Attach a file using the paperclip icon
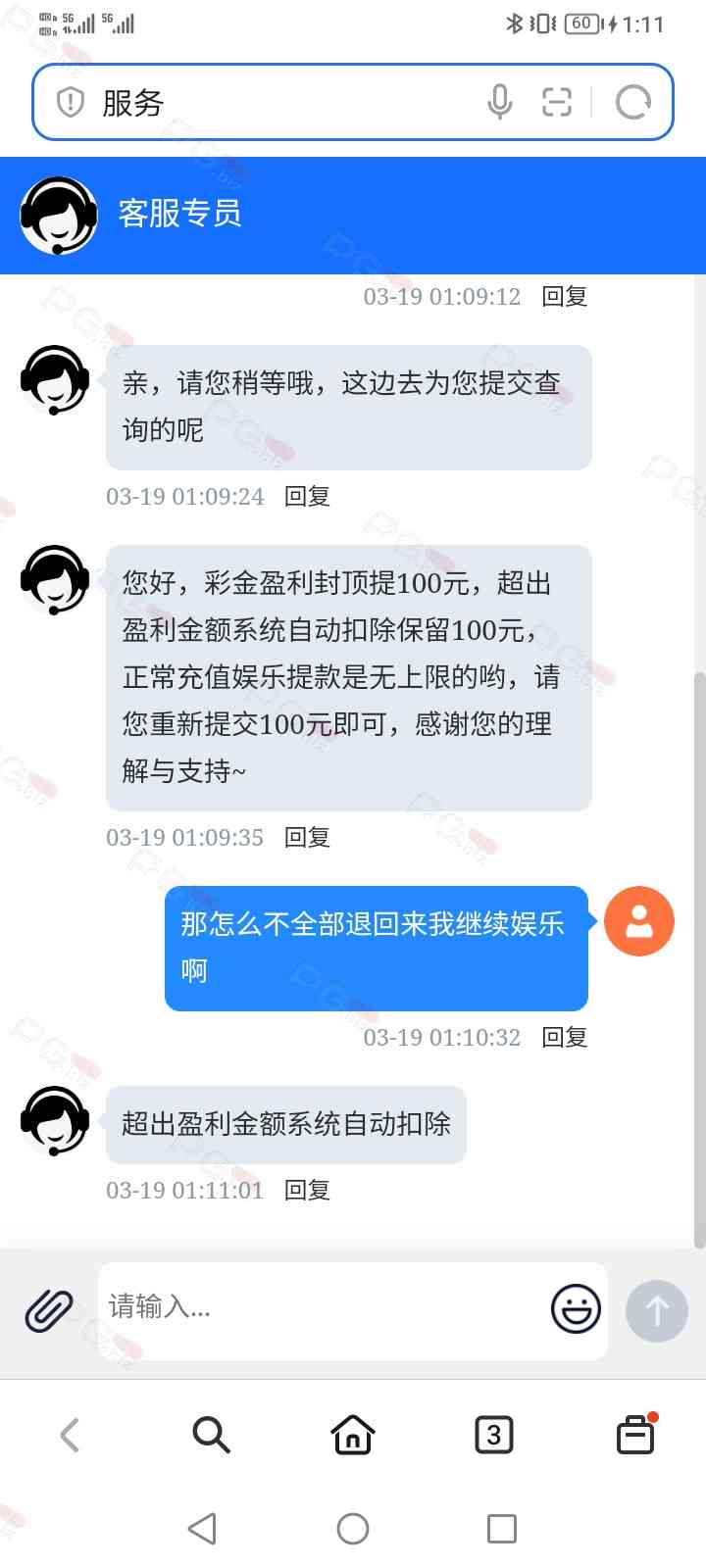 tap(49, 1310)
